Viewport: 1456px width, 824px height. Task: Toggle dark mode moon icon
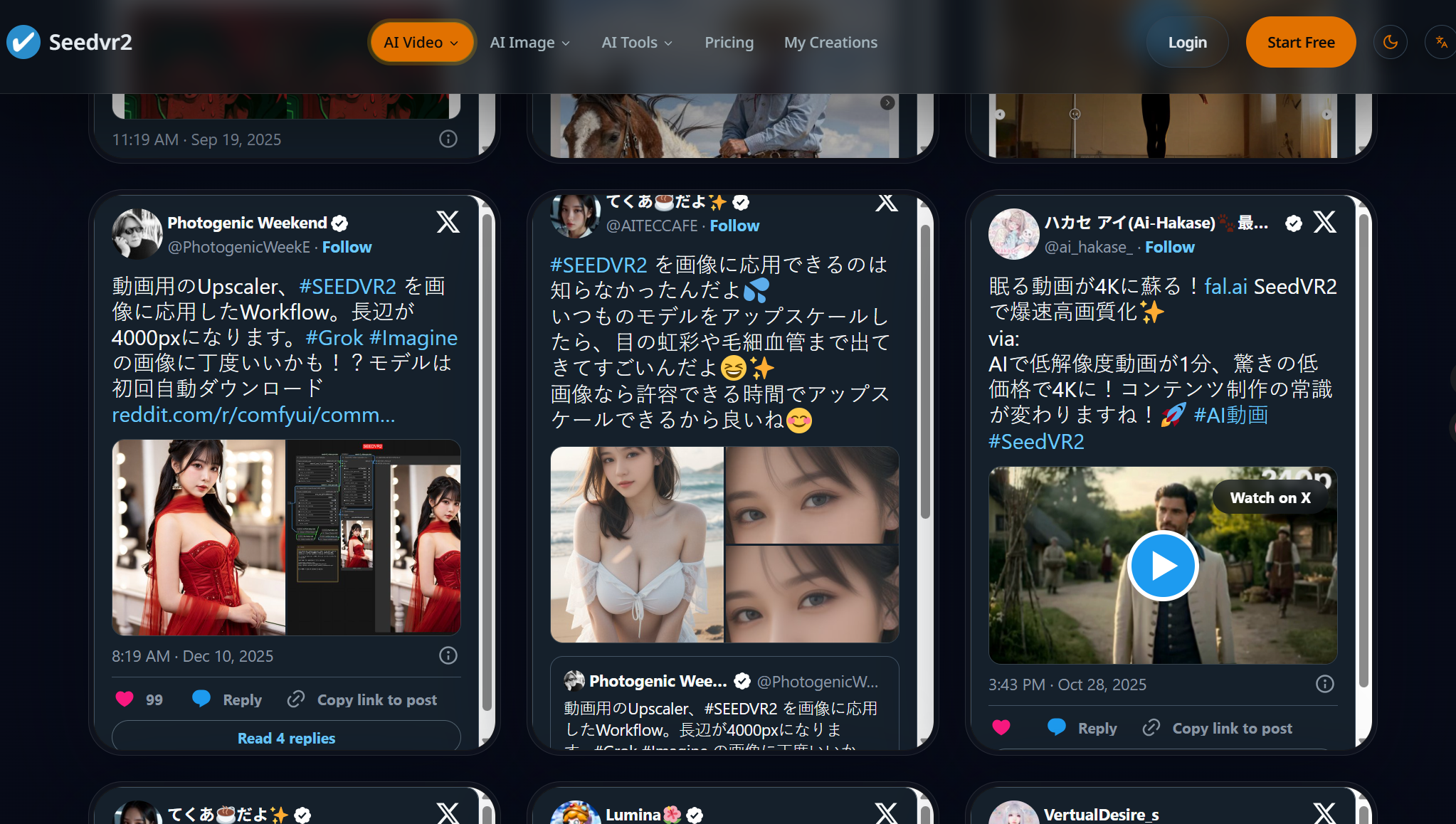1390,43
